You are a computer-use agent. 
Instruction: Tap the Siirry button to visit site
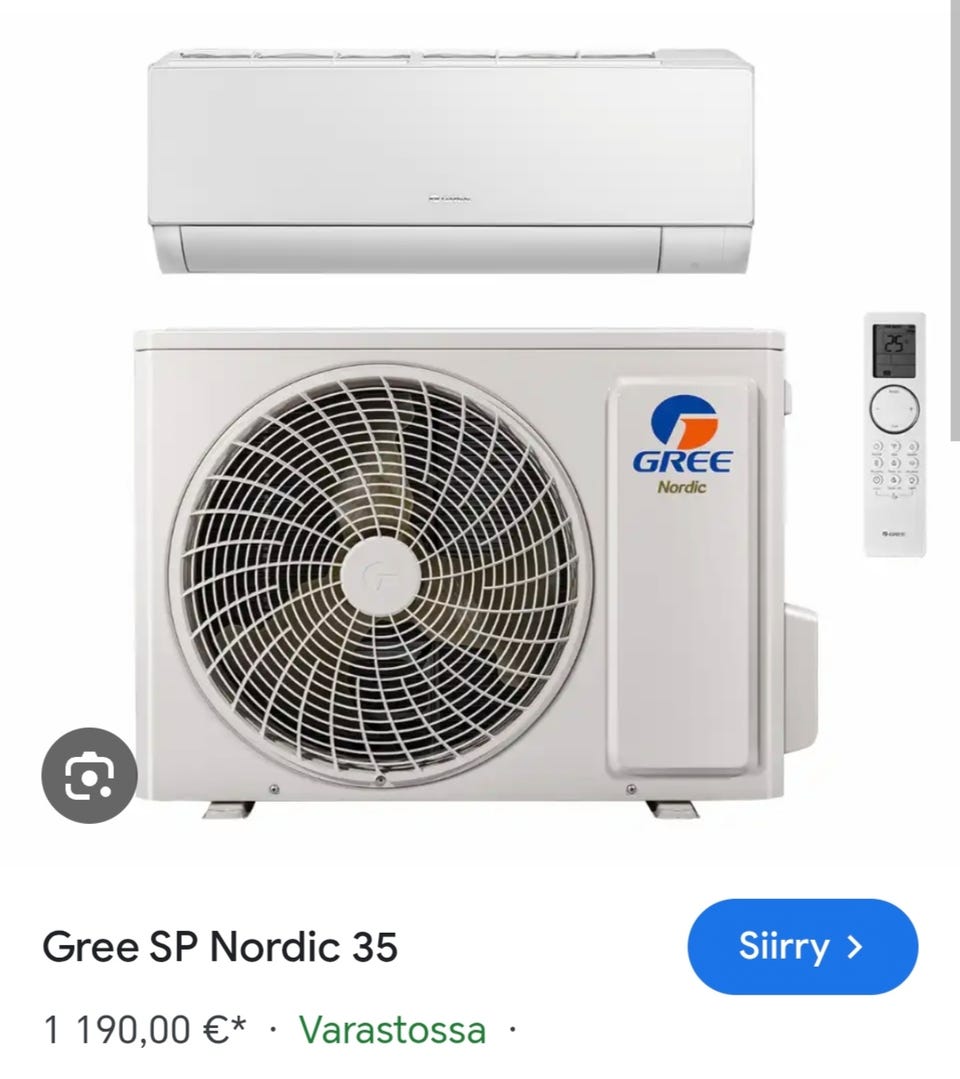click(802, 946)
